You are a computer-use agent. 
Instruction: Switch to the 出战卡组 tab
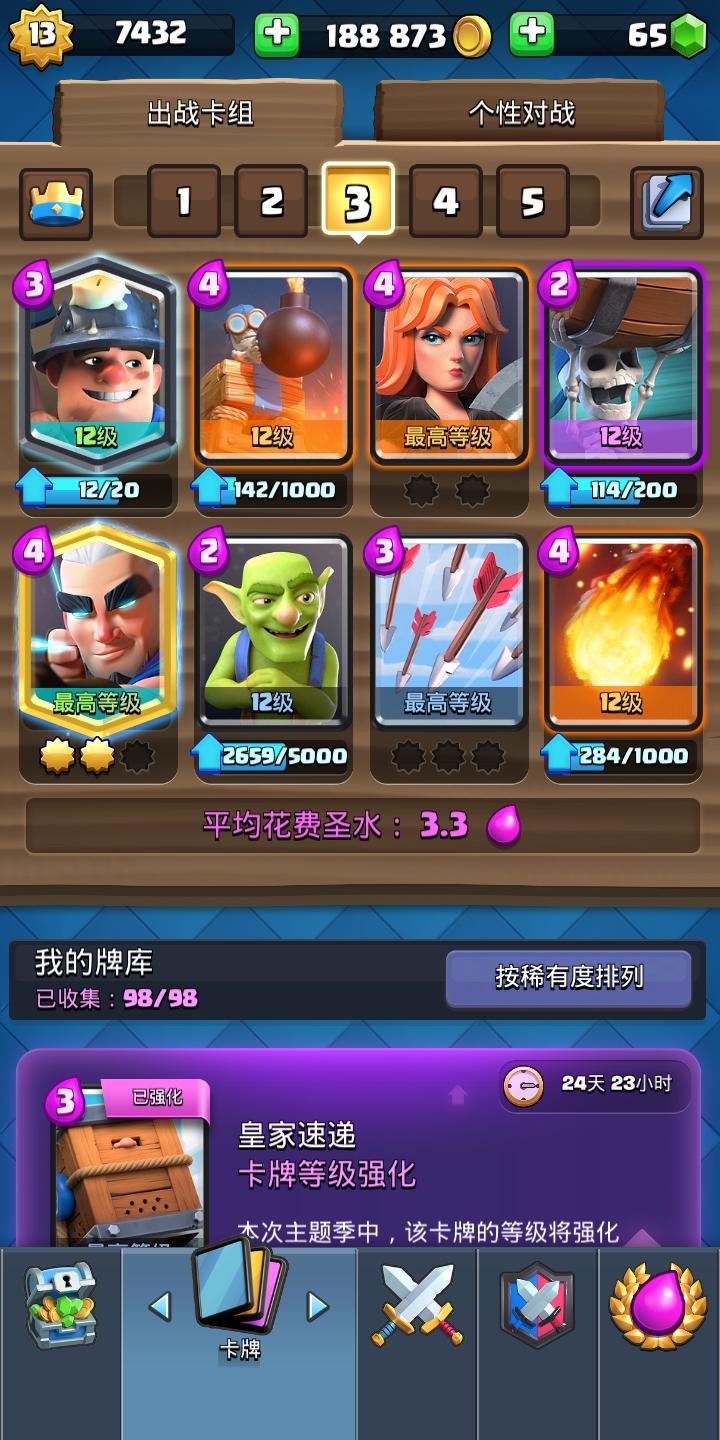tap(200, 114)
